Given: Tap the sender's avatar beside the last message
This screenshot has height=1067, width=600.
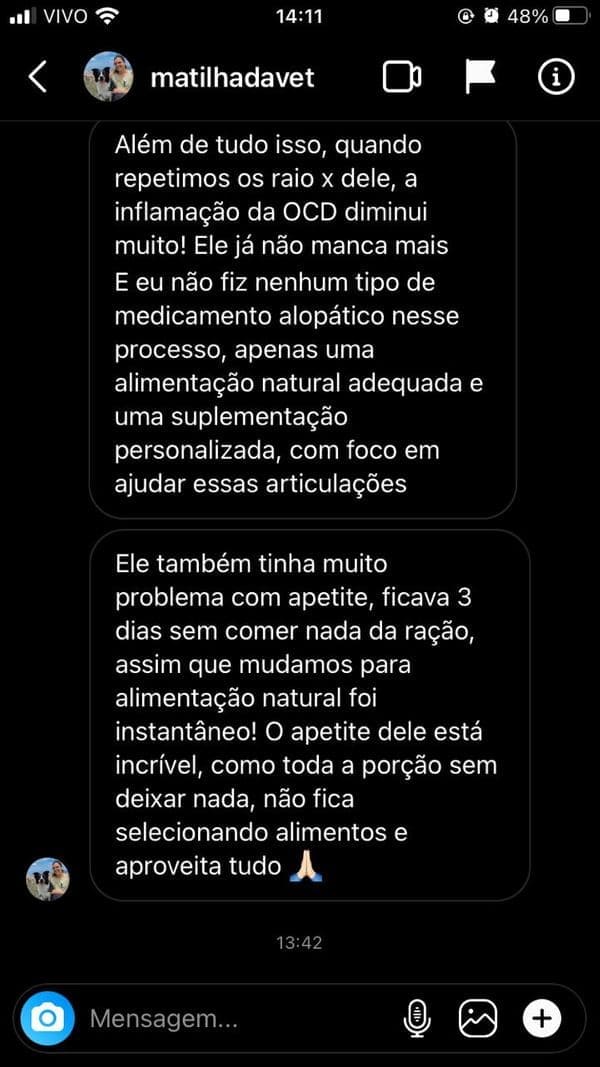Looking at the screenshot, I should (48, 879).
